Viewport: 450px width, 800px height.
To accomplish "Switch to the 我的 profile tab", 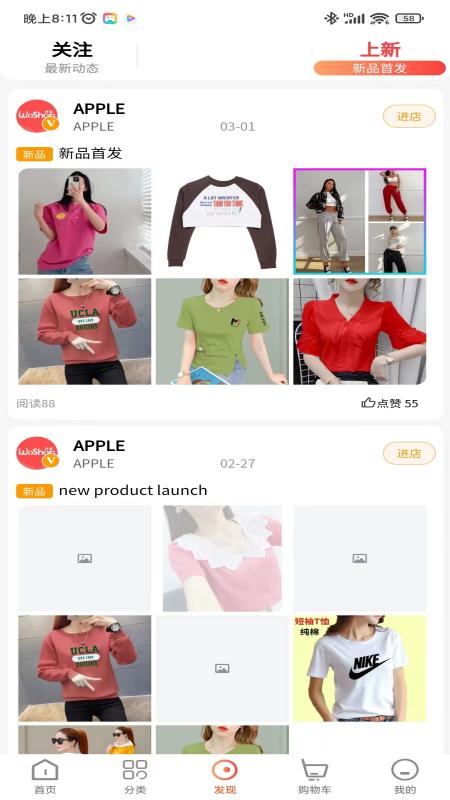I will pyautogui.click(x=405, y=777).
